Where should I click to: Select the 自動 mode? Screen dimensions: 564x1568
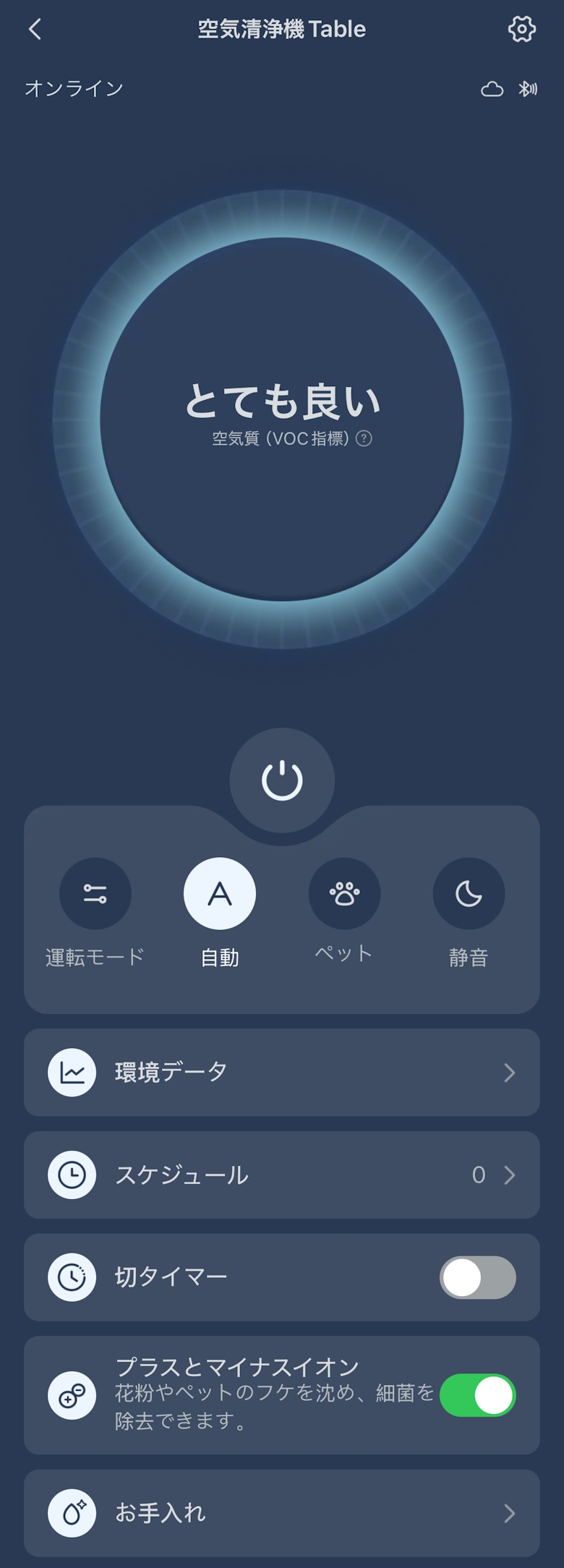(x=220, y=894)
